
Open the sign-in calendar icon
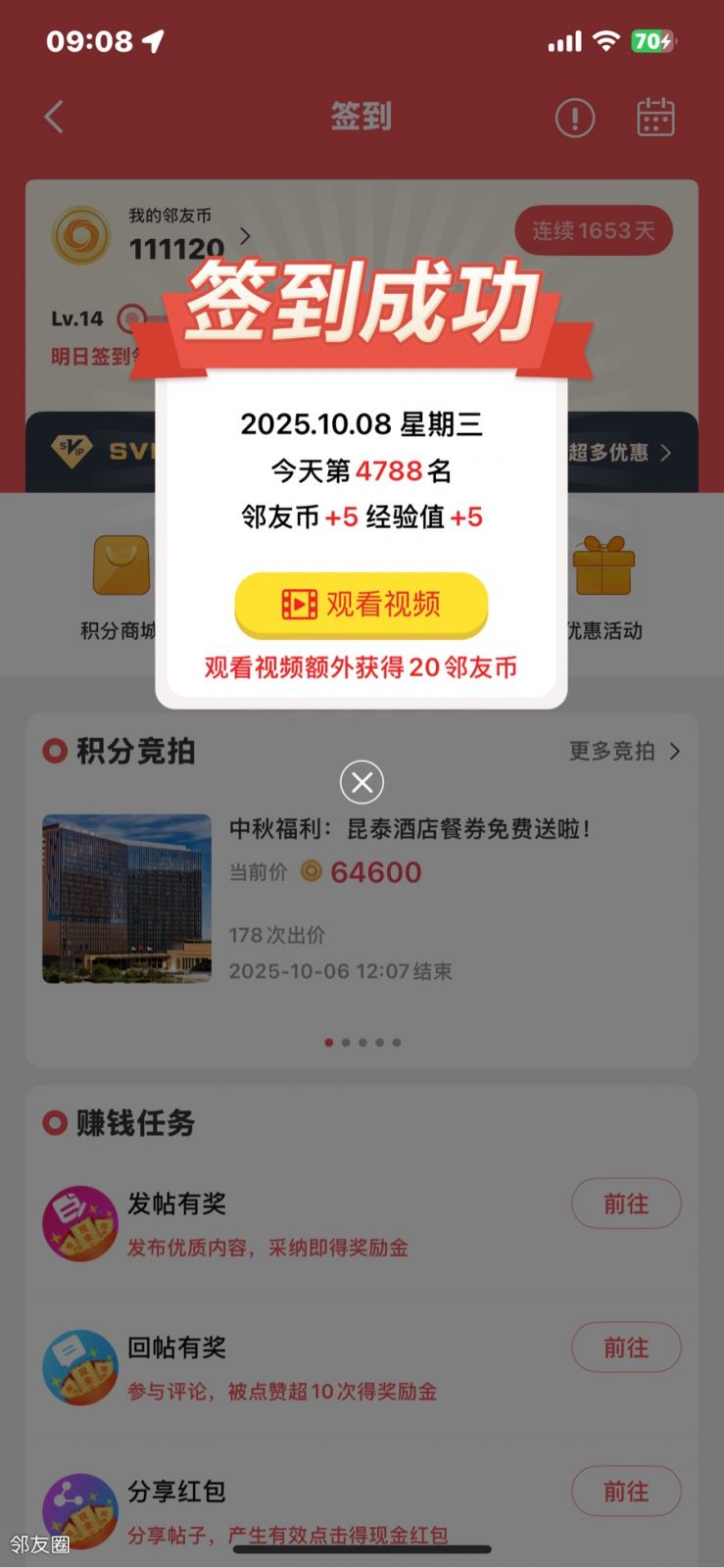(x=655, y=118)
